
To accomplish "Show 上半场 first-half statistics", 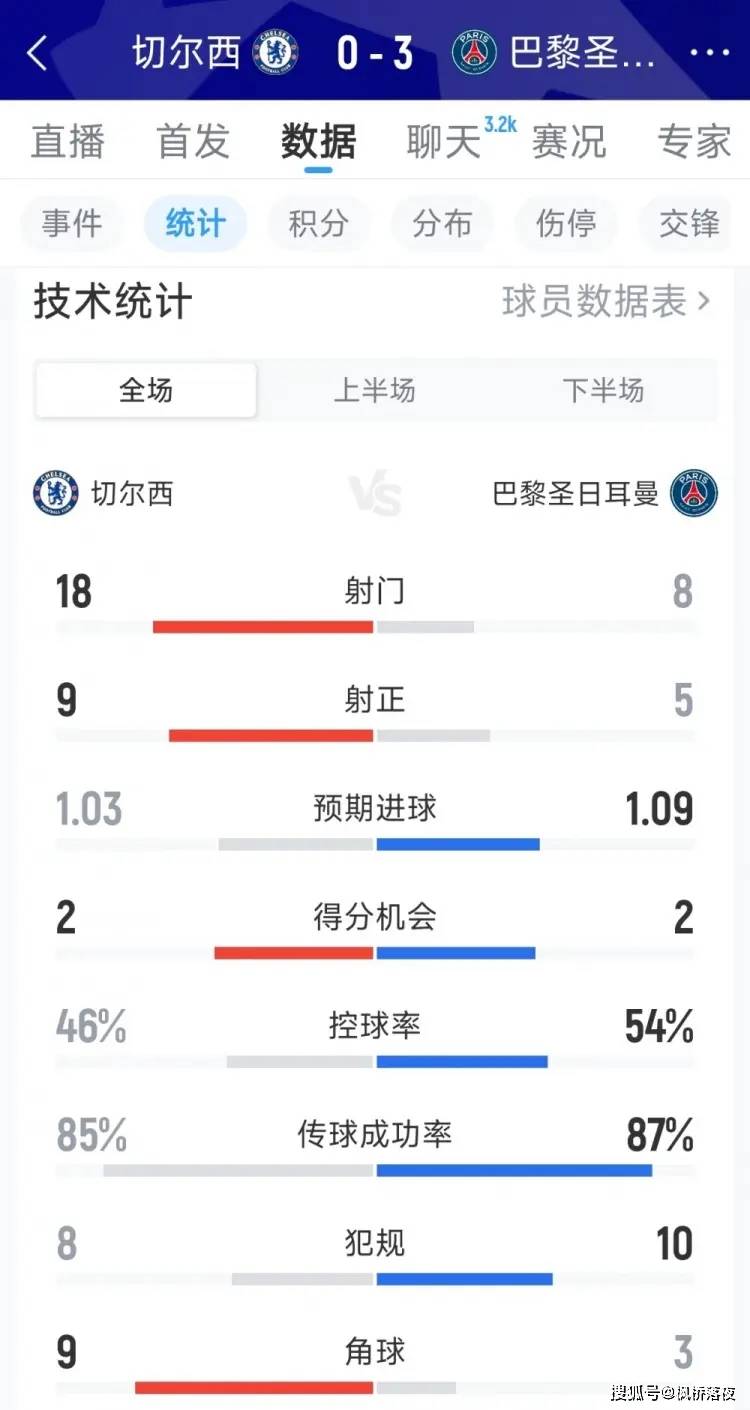I will (x=374, y=390).
